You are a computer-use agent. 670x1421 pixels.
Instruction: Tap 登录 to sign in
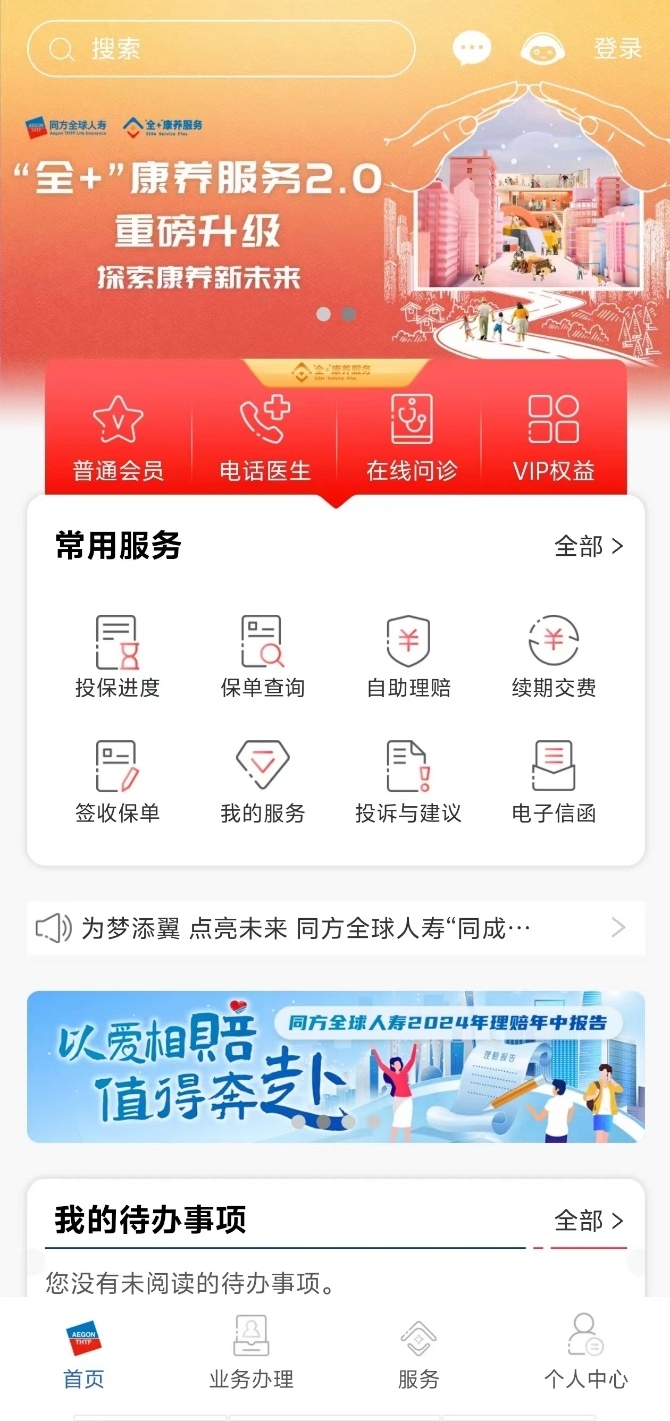618,48
